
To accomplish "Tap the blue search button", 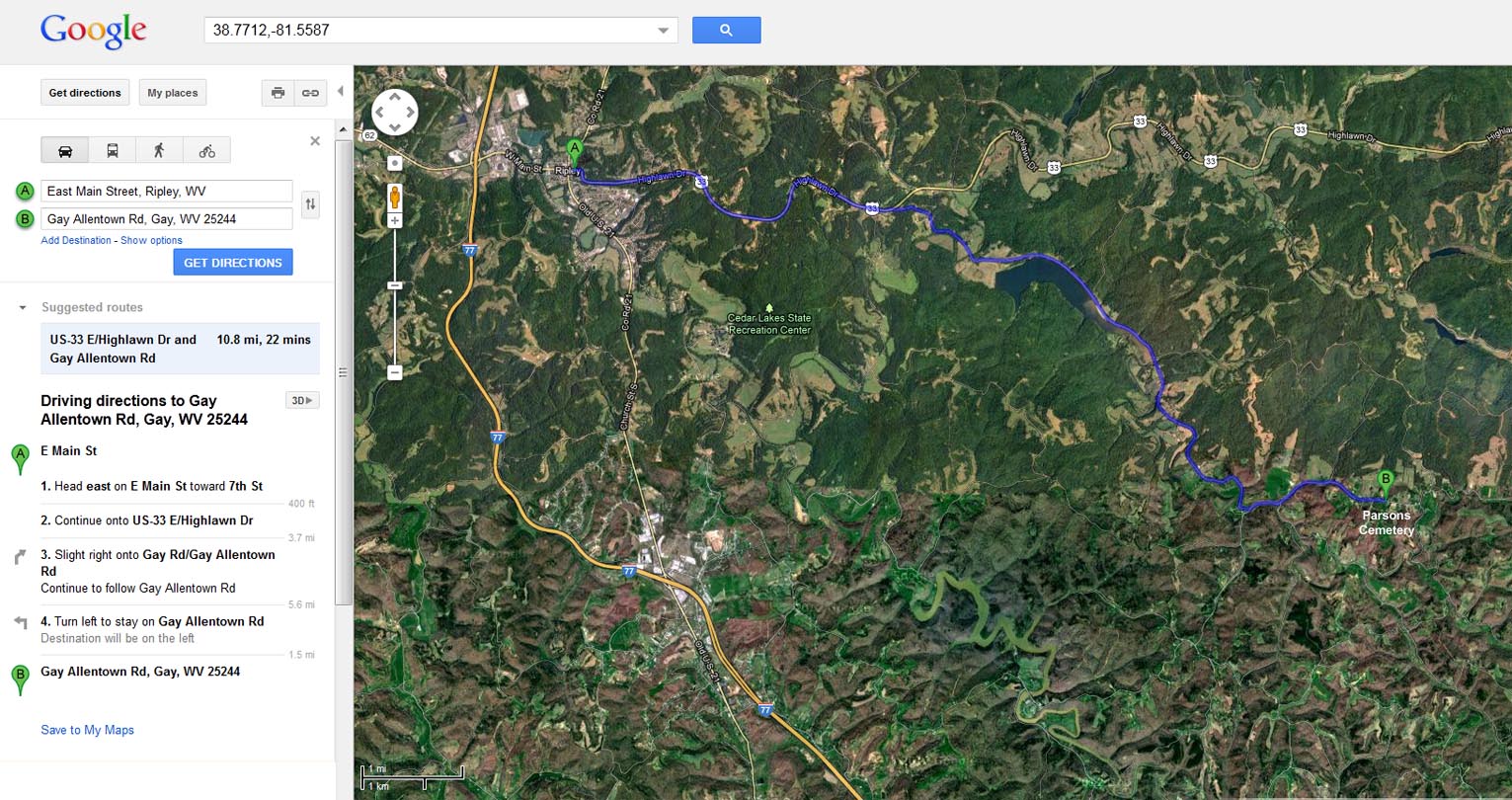I will (x=726, y=30).
